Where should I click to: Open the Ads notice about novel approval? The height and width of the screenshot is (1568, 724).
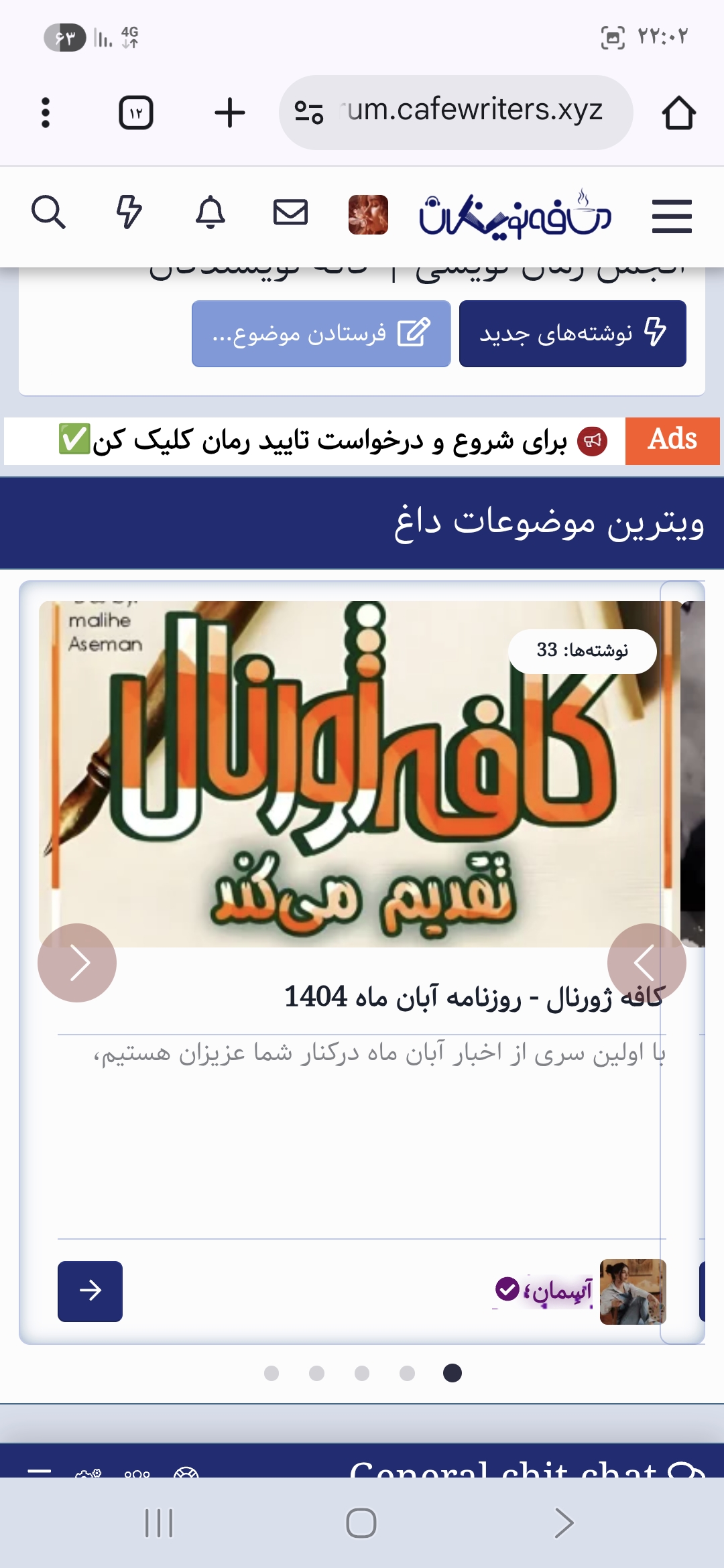pos(328,441)
